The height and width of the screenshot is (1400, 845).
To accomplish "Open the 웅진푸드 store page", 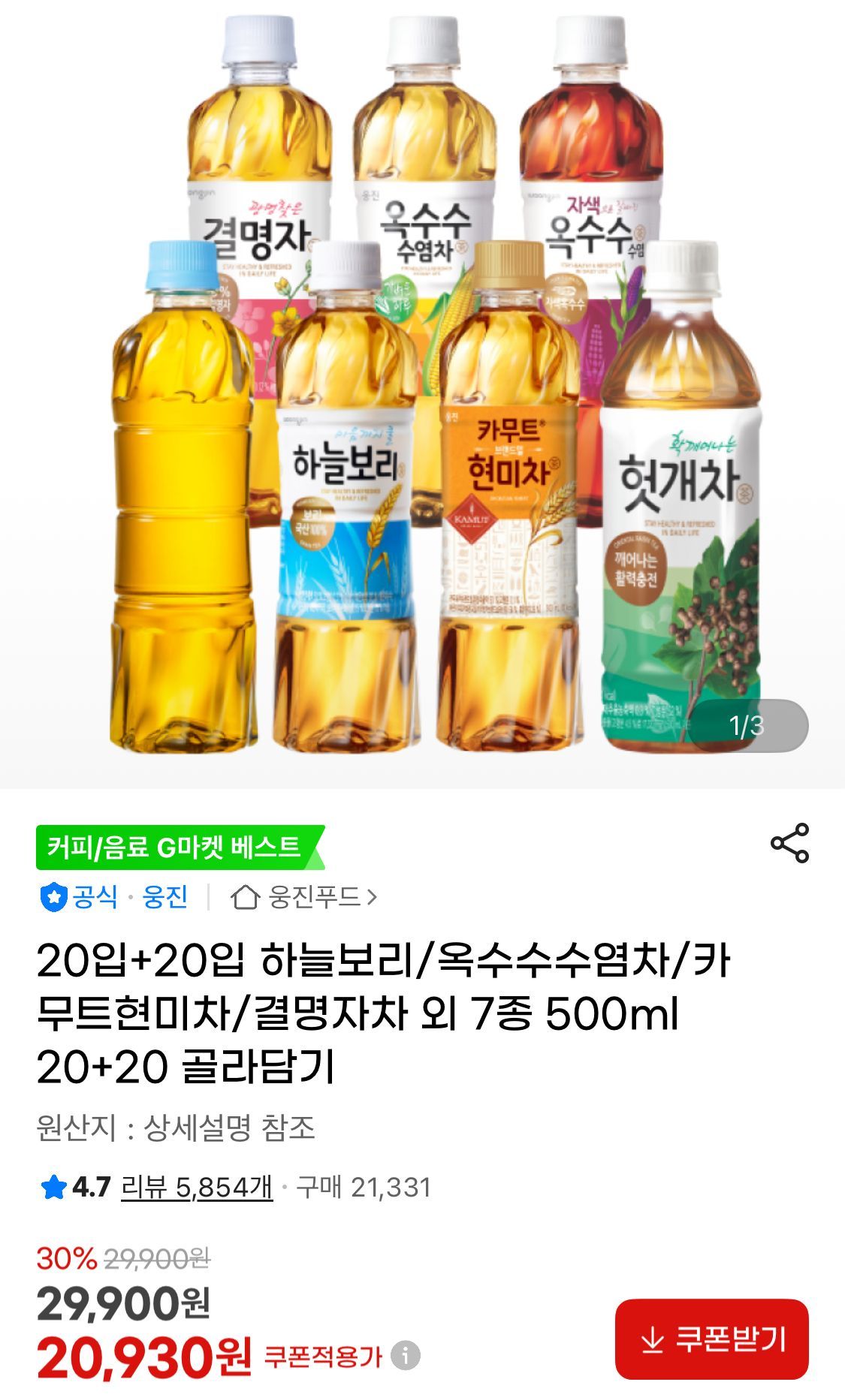I will click(304, 896).
